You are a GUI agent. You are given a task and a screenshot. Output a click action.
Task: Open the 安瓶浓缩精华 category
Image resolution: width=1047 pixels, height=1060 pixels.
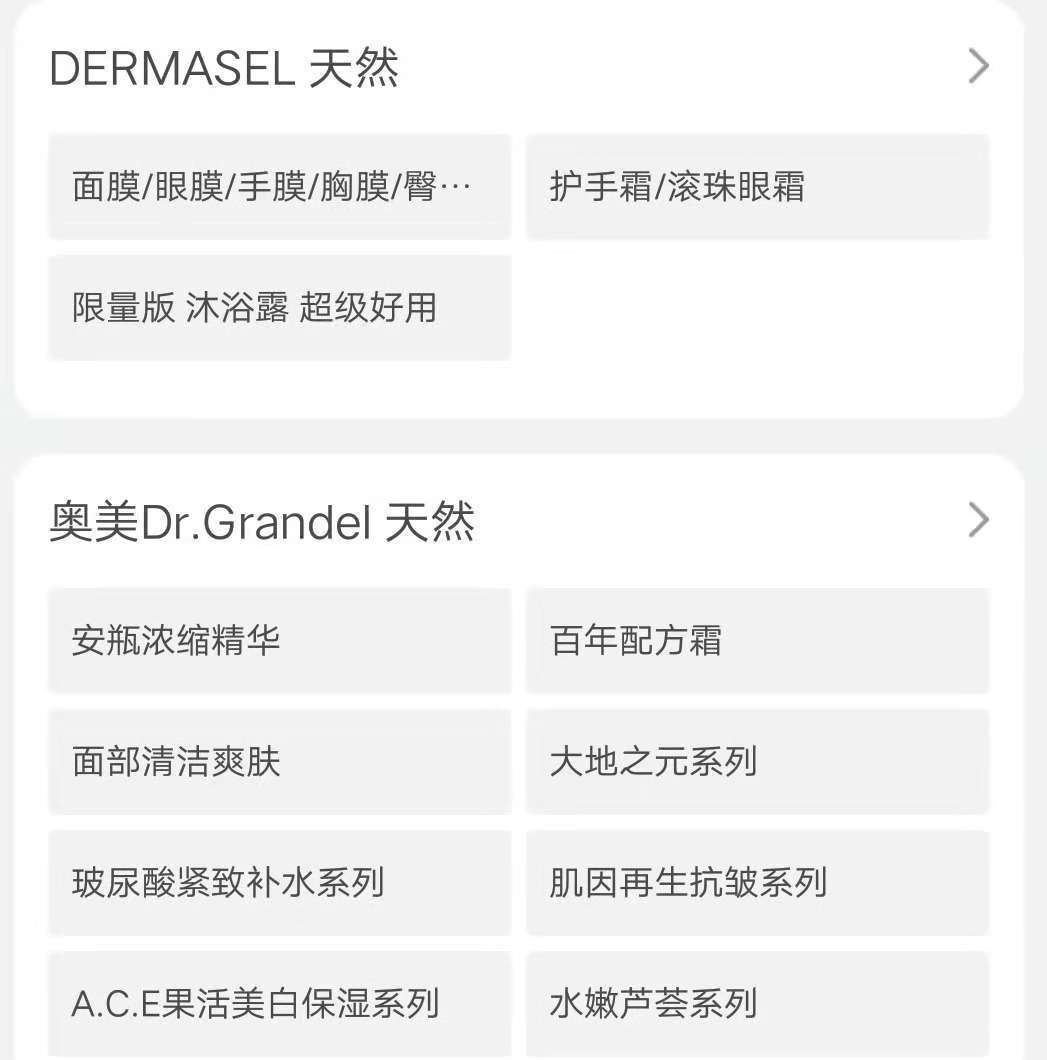pyautogui.click(x=279, y=641)
